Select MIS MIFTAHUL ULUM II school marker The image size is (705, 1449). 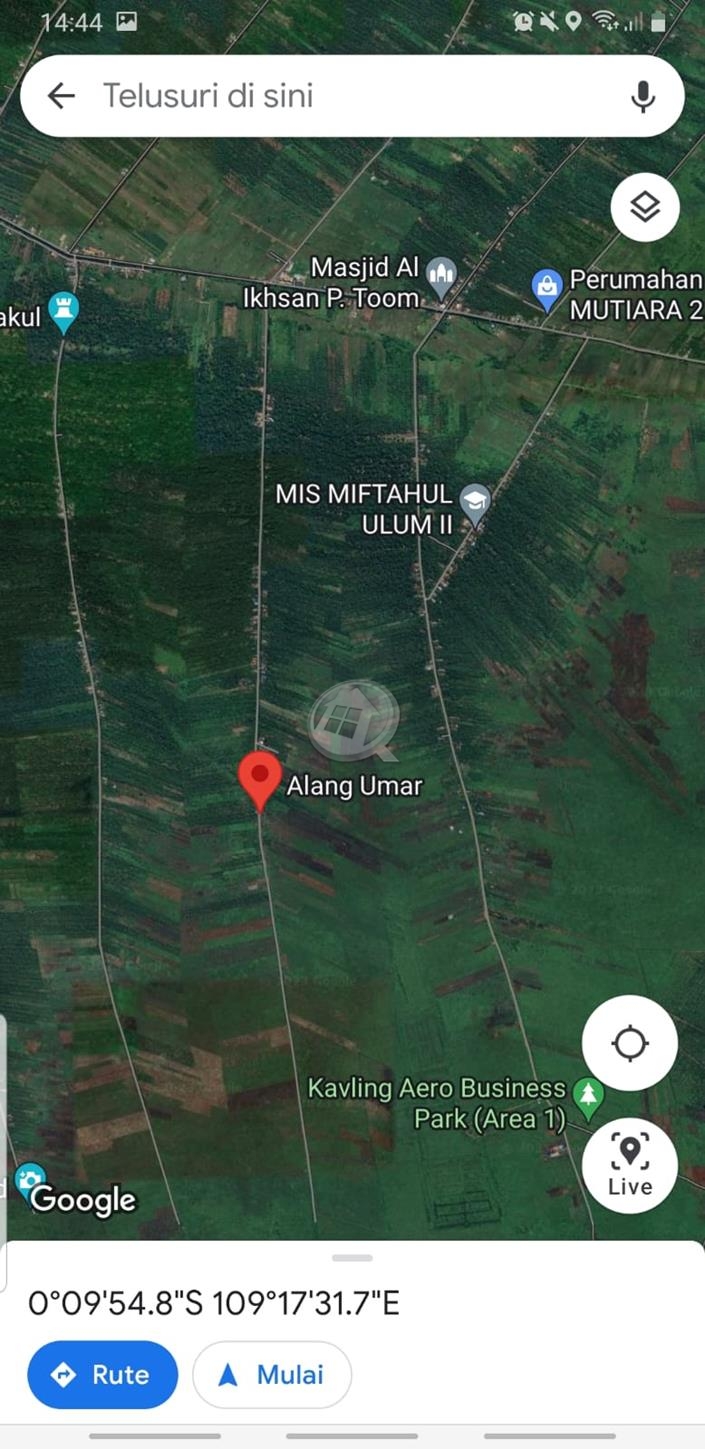tap(475, 501)
